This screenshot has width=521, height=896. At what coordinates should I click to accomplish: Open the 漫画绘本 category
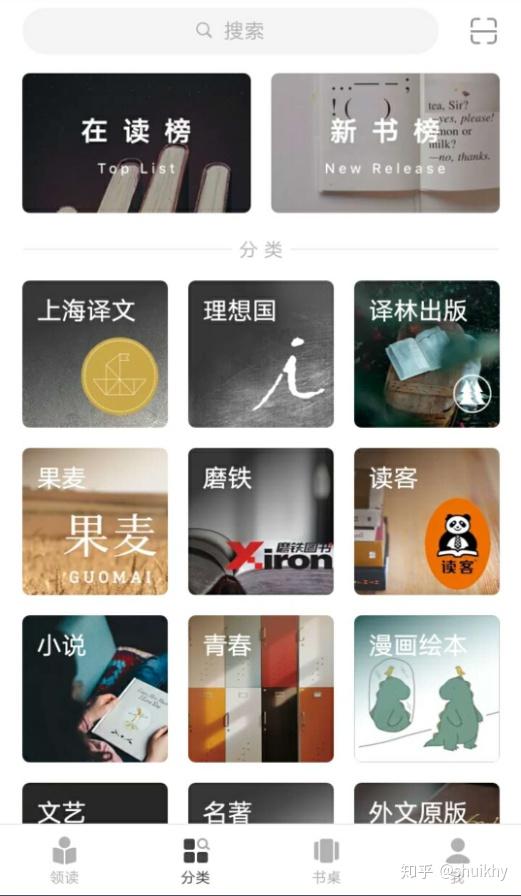pos(427,689)
